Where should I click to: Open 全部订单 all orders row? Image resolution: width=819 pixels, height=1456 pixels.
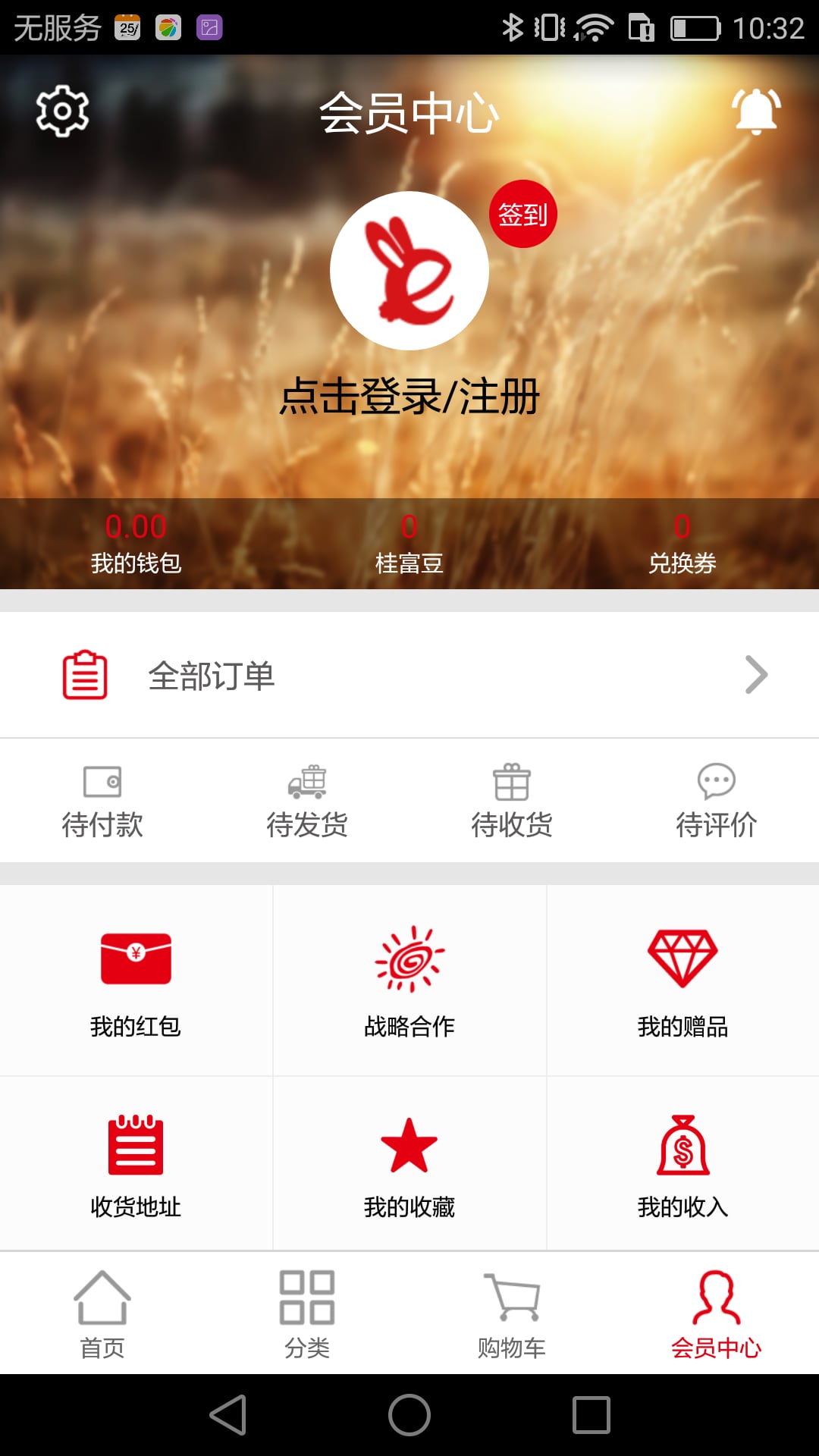click(x=409, y=675)
